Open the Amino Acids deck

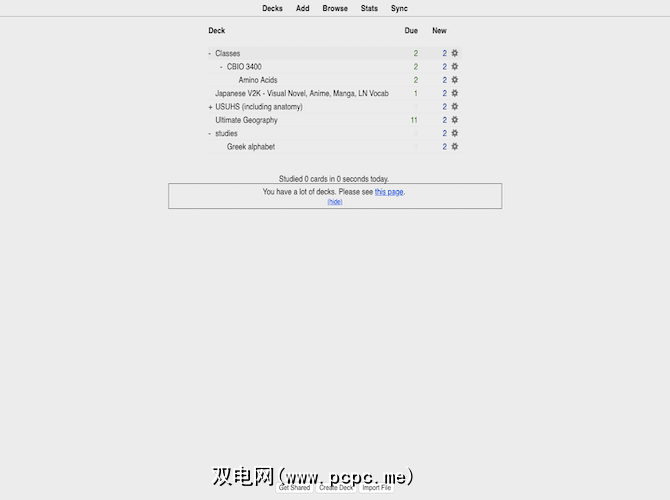(257, 80)
